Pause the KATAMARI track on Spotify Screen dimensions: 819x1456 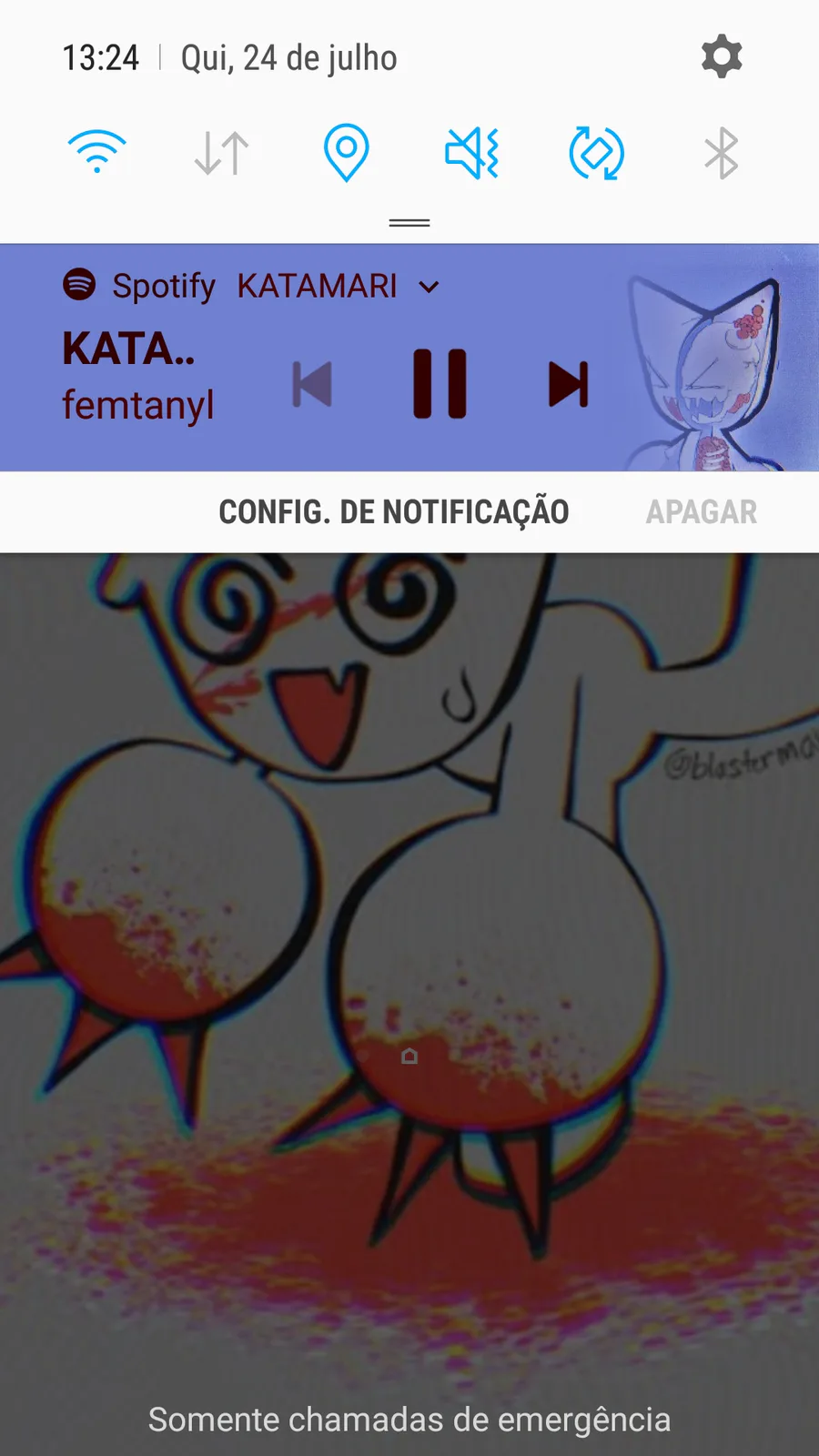440,384
